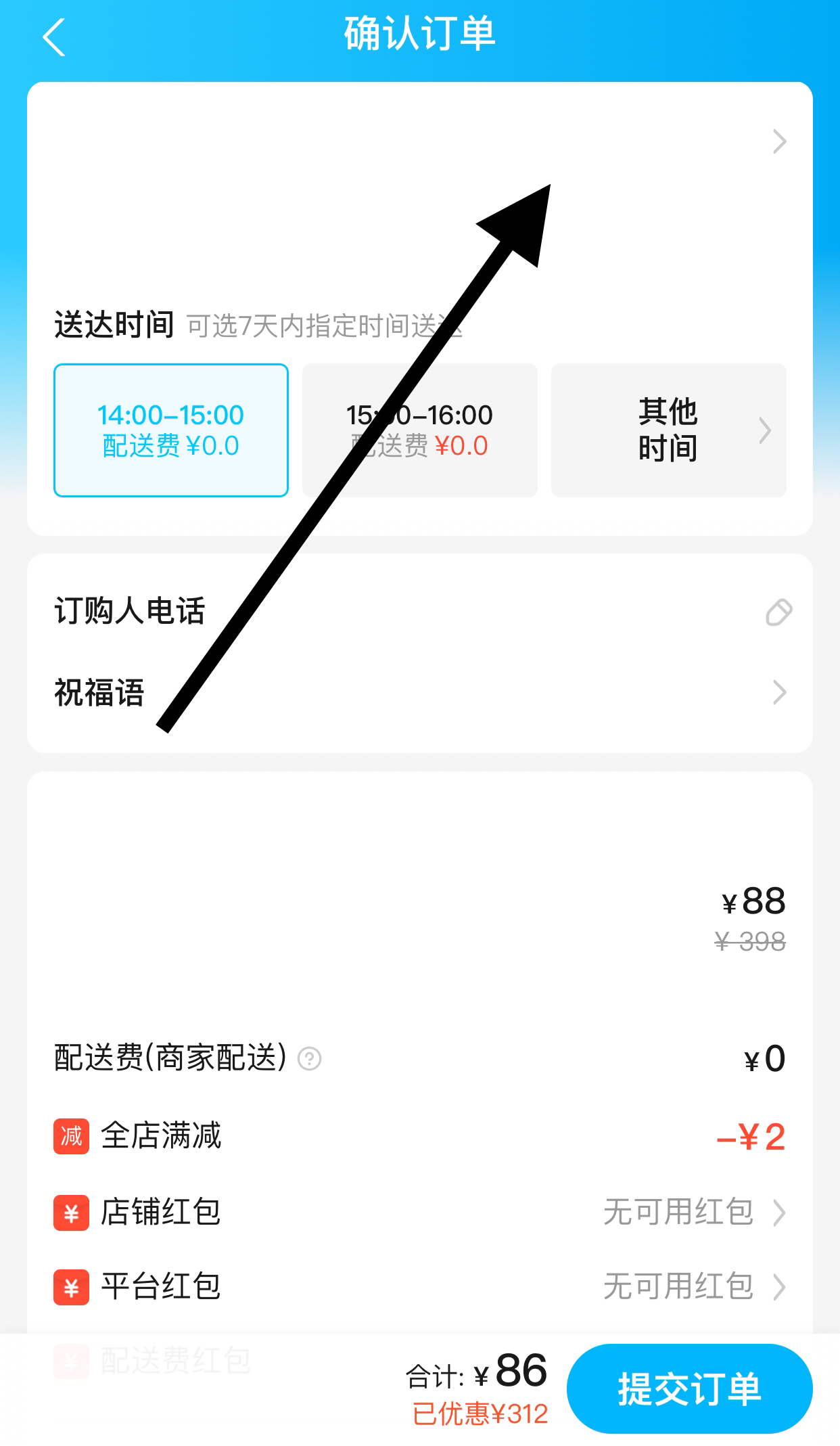Edit the 订购人电话 pencil icon

tap(778, 612)
